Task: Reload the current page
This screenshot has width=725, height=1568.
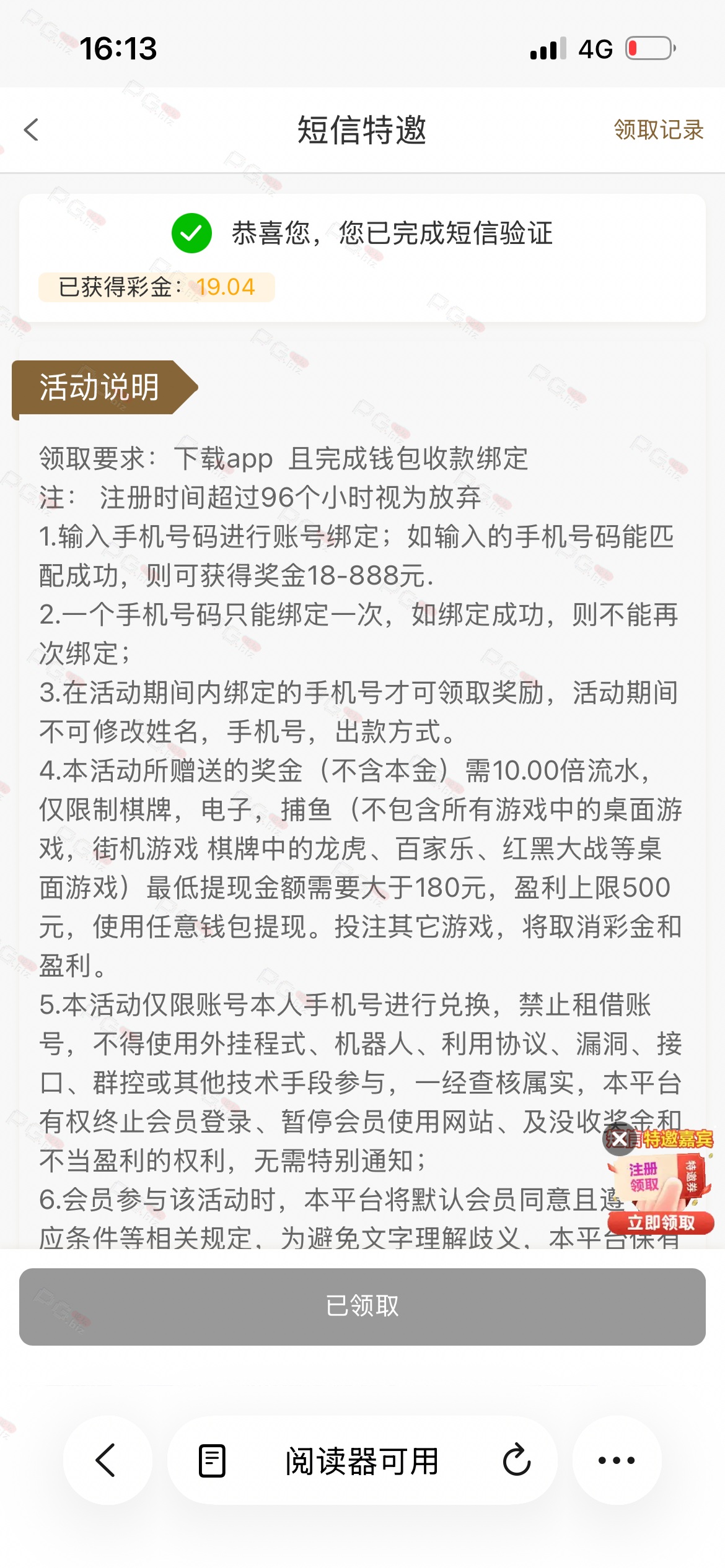Action: pos(517,1460)
